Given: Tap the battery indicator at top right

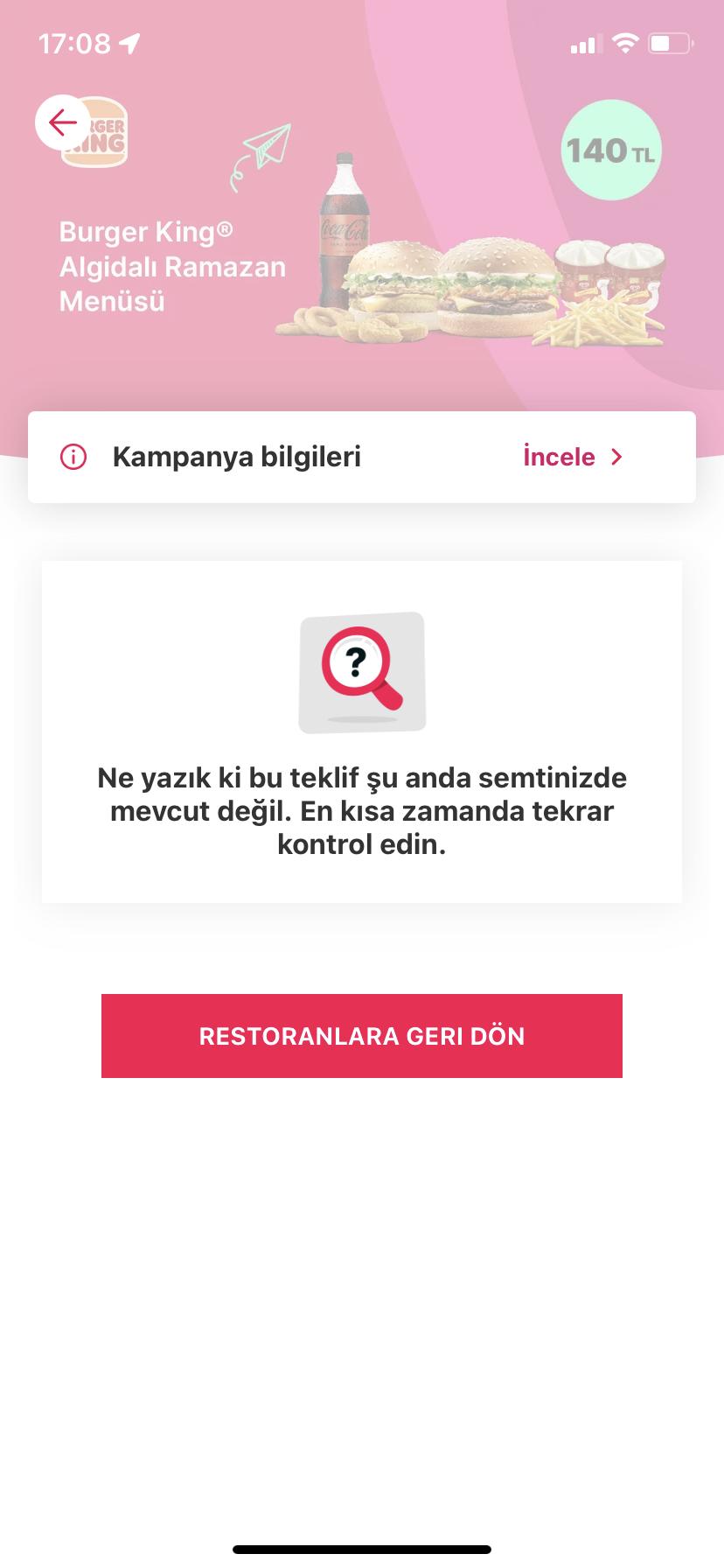Looking at the screenshot, I should coord(672,42).
